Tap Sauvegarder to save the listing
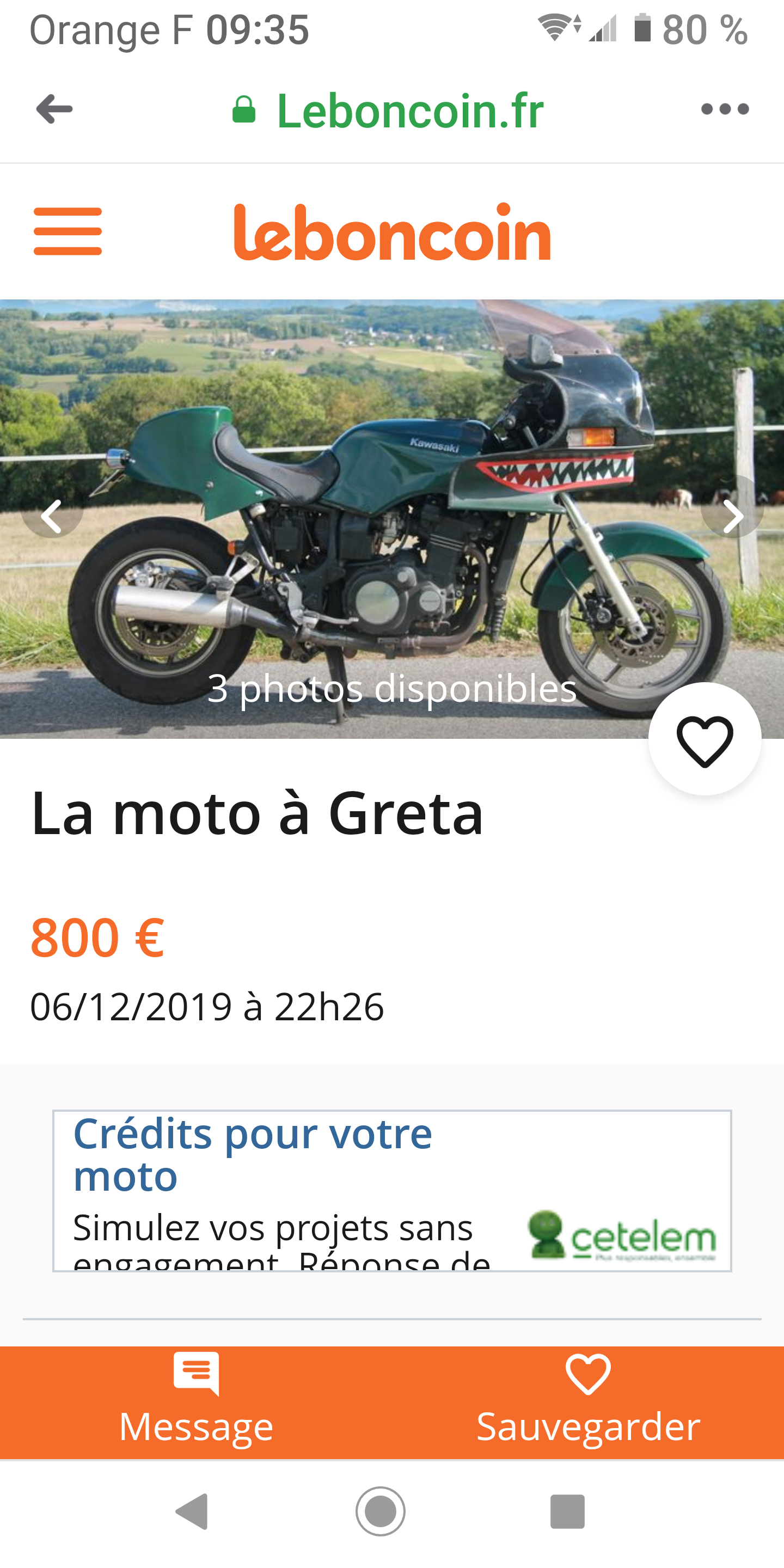 (588, 1402)
